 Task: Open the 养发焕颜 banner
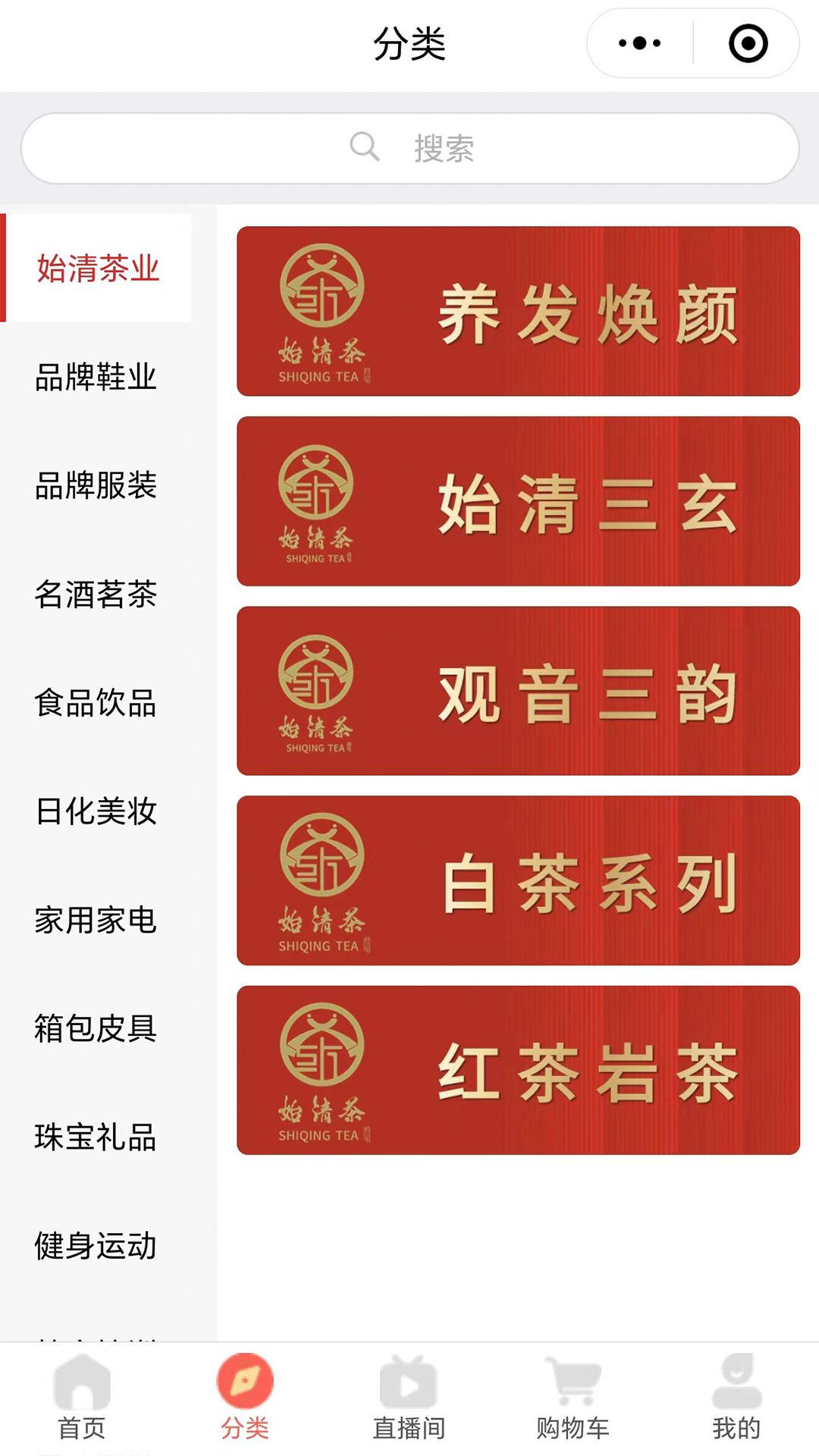click(x=518, y=311)
